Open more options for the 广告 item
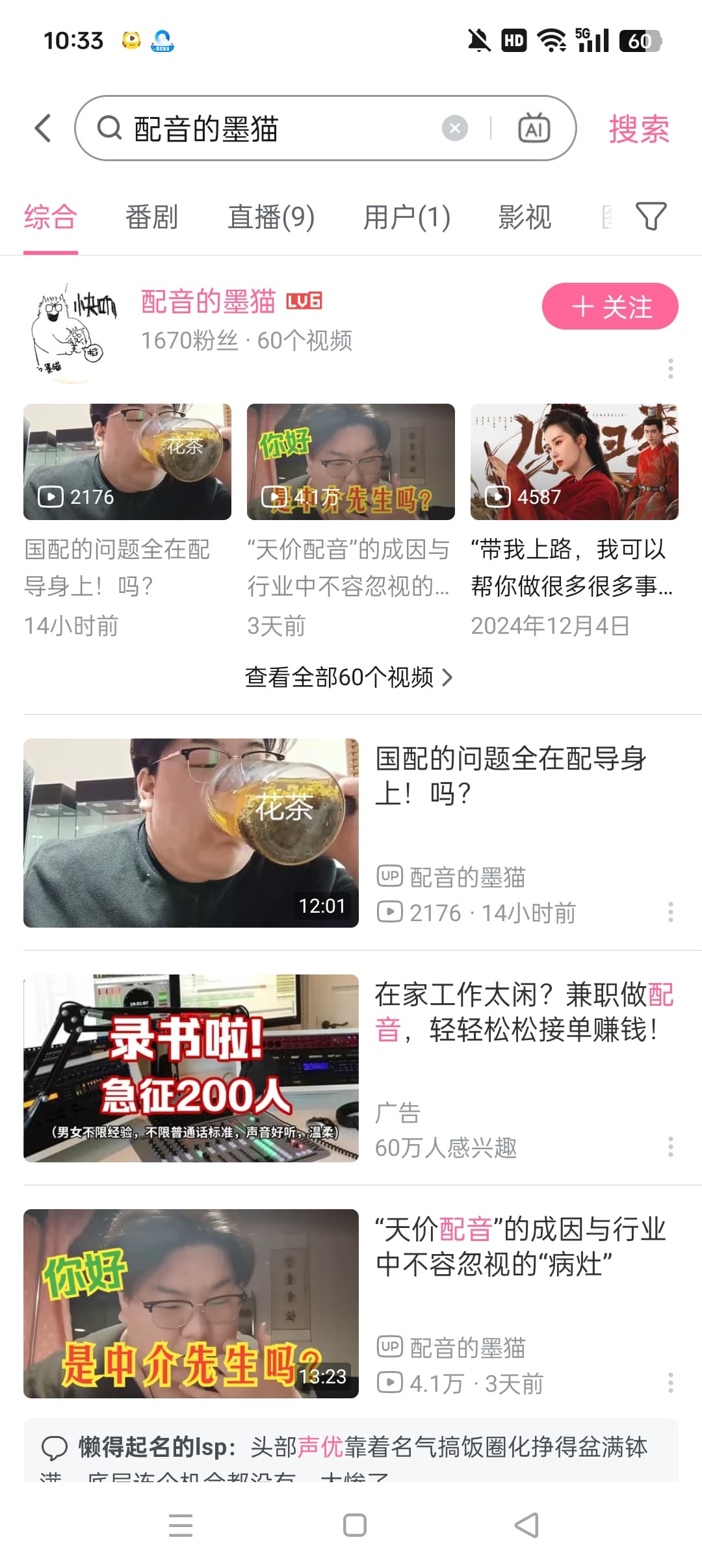The height and width of the screenshot is (1568, 702). pos(670,1147)
